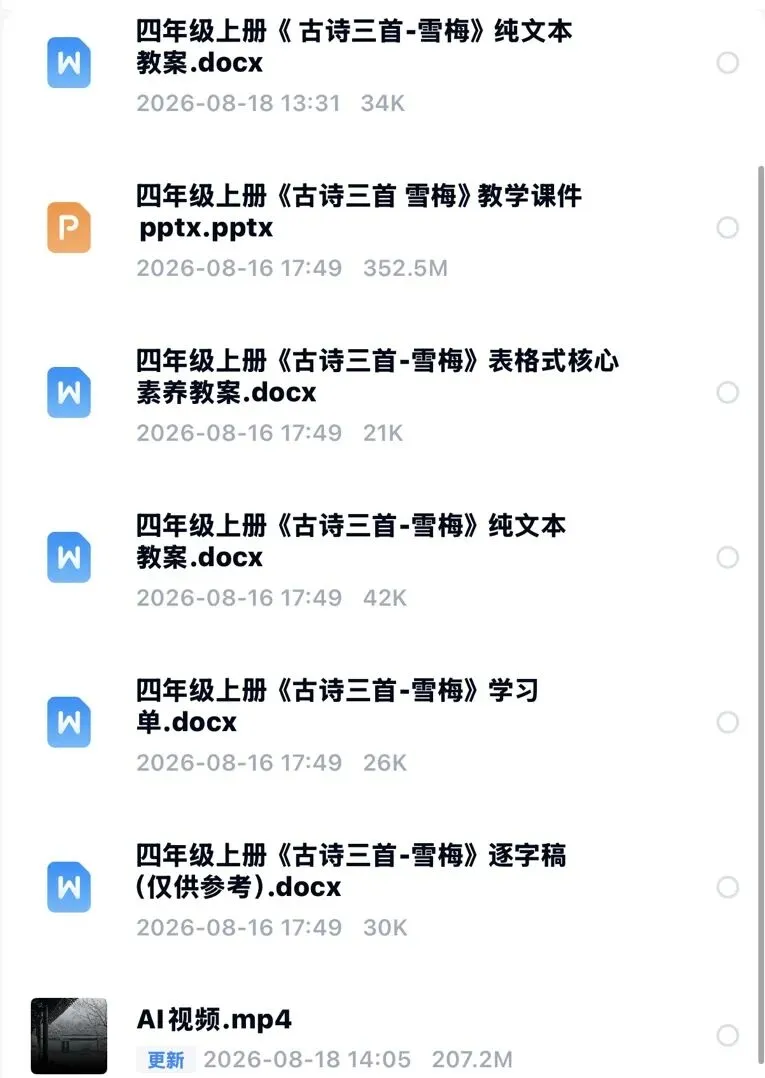This screenshot has width=765, height=1078.
Task: Tick the circle for 表格式核心素养教案.docx
Action: pos(727,393)
